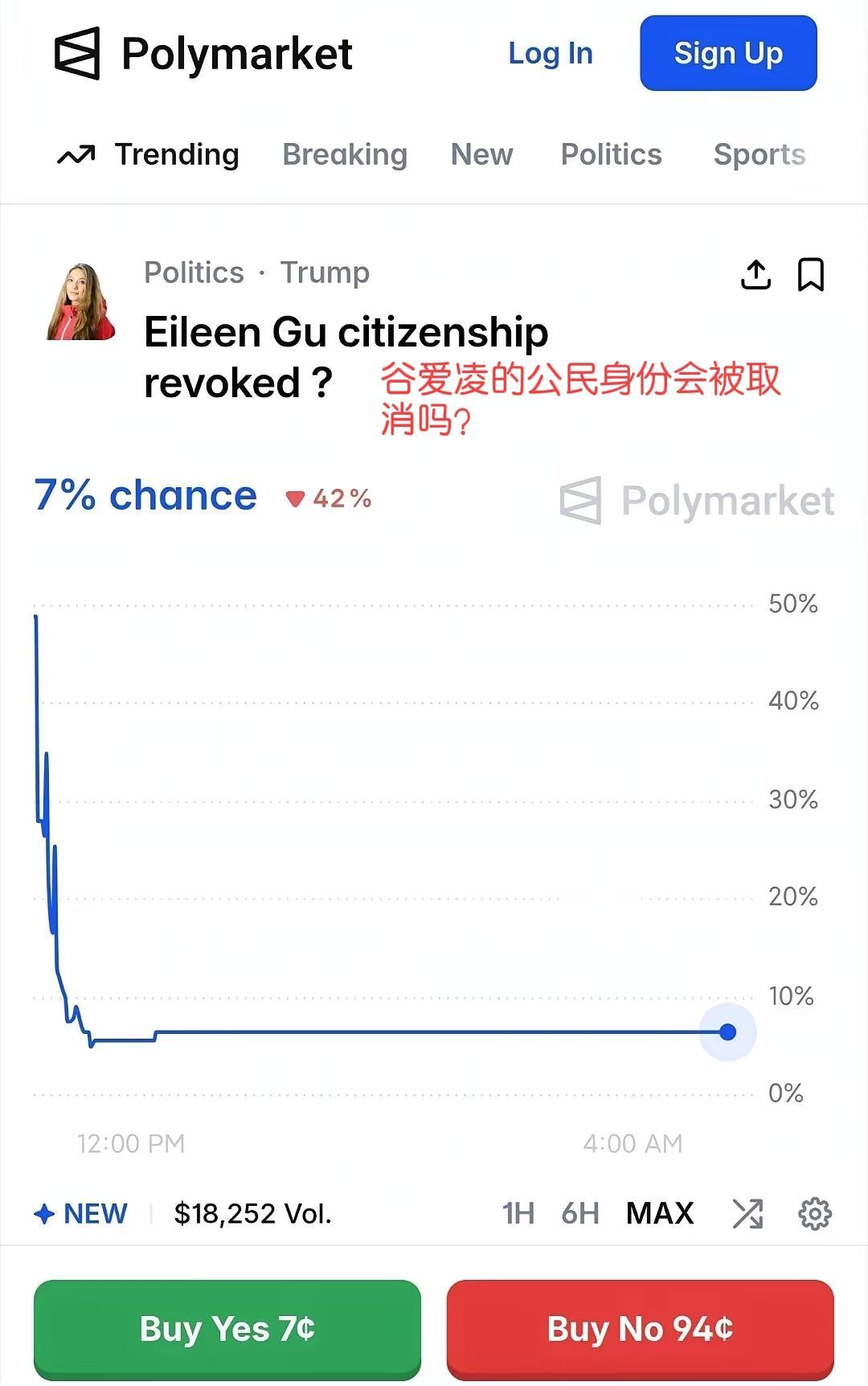Click the shuffle/random market icon
The height and width of the screenshot is (1386, 868).
tap(748, 1212)
